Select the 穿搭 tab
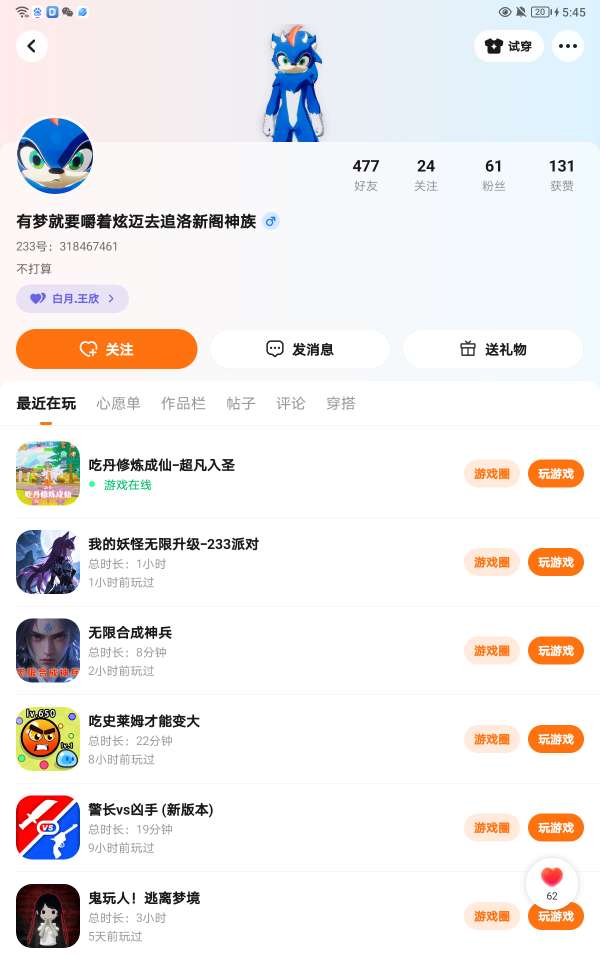Screen dimensions: 600x960 pos(341,404)
